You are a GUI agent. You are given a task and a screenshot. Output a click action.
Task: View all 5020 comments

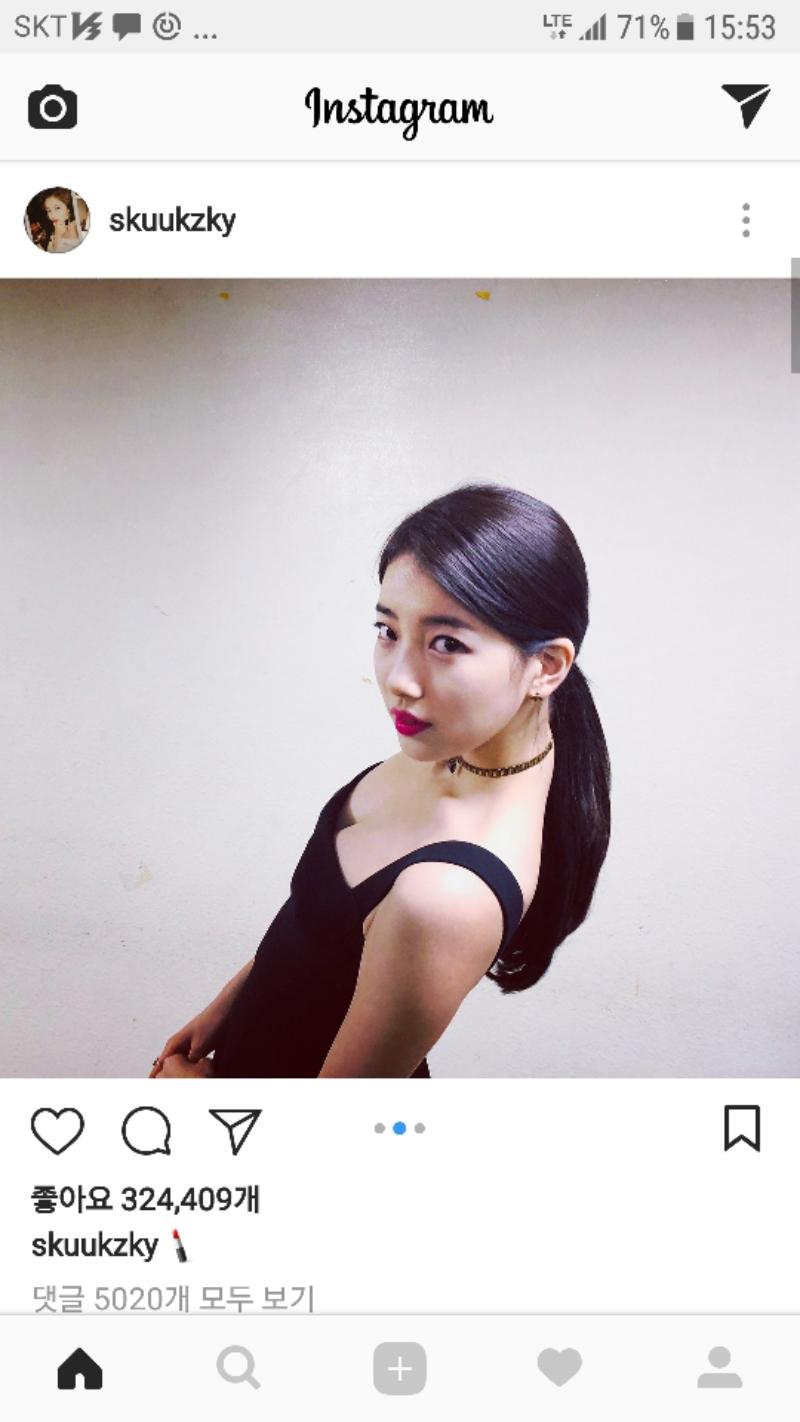pos(174,1298)
